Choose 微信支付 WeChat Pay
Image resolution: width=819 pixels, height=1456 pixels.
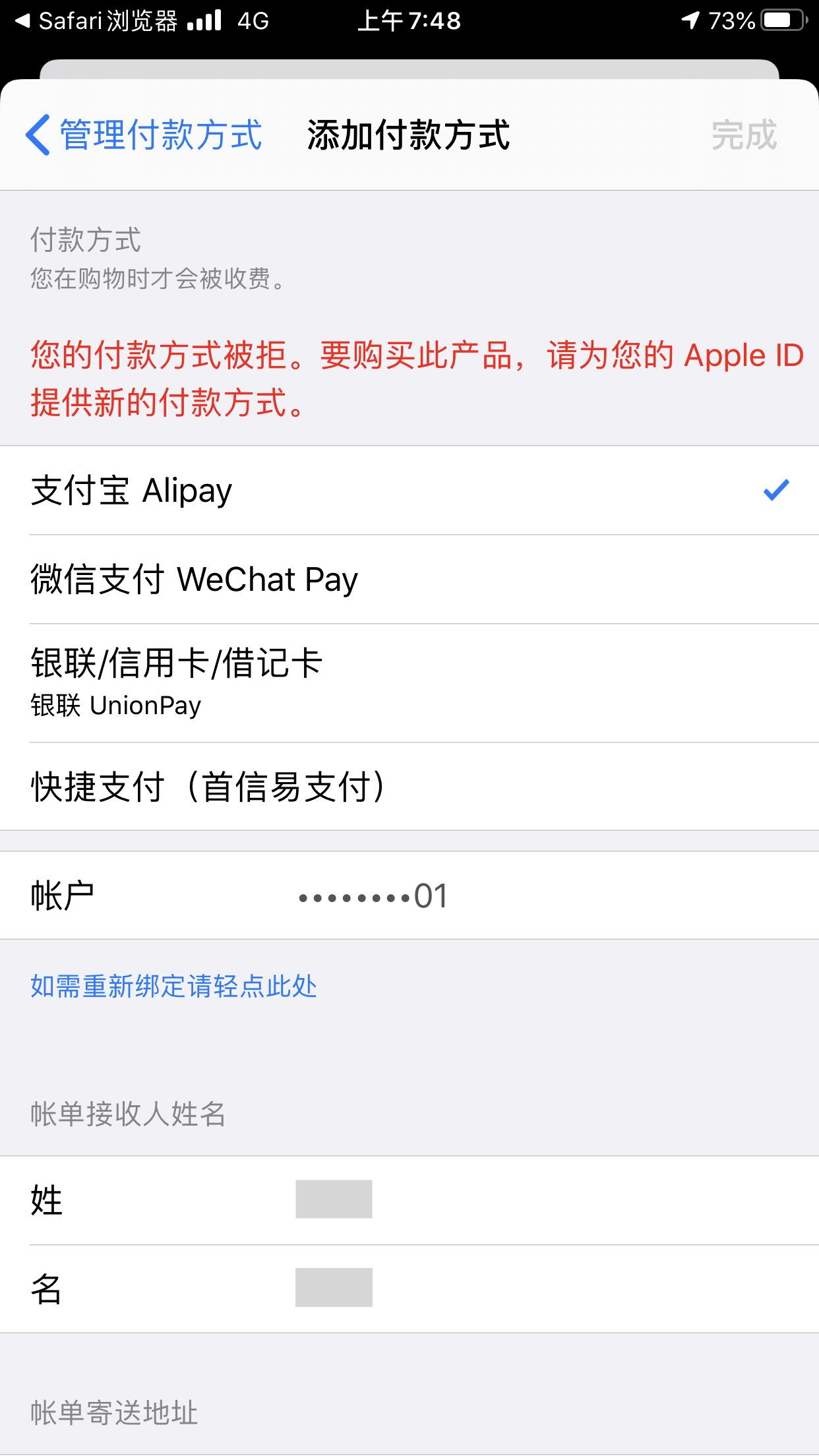[x=409, y=580]
